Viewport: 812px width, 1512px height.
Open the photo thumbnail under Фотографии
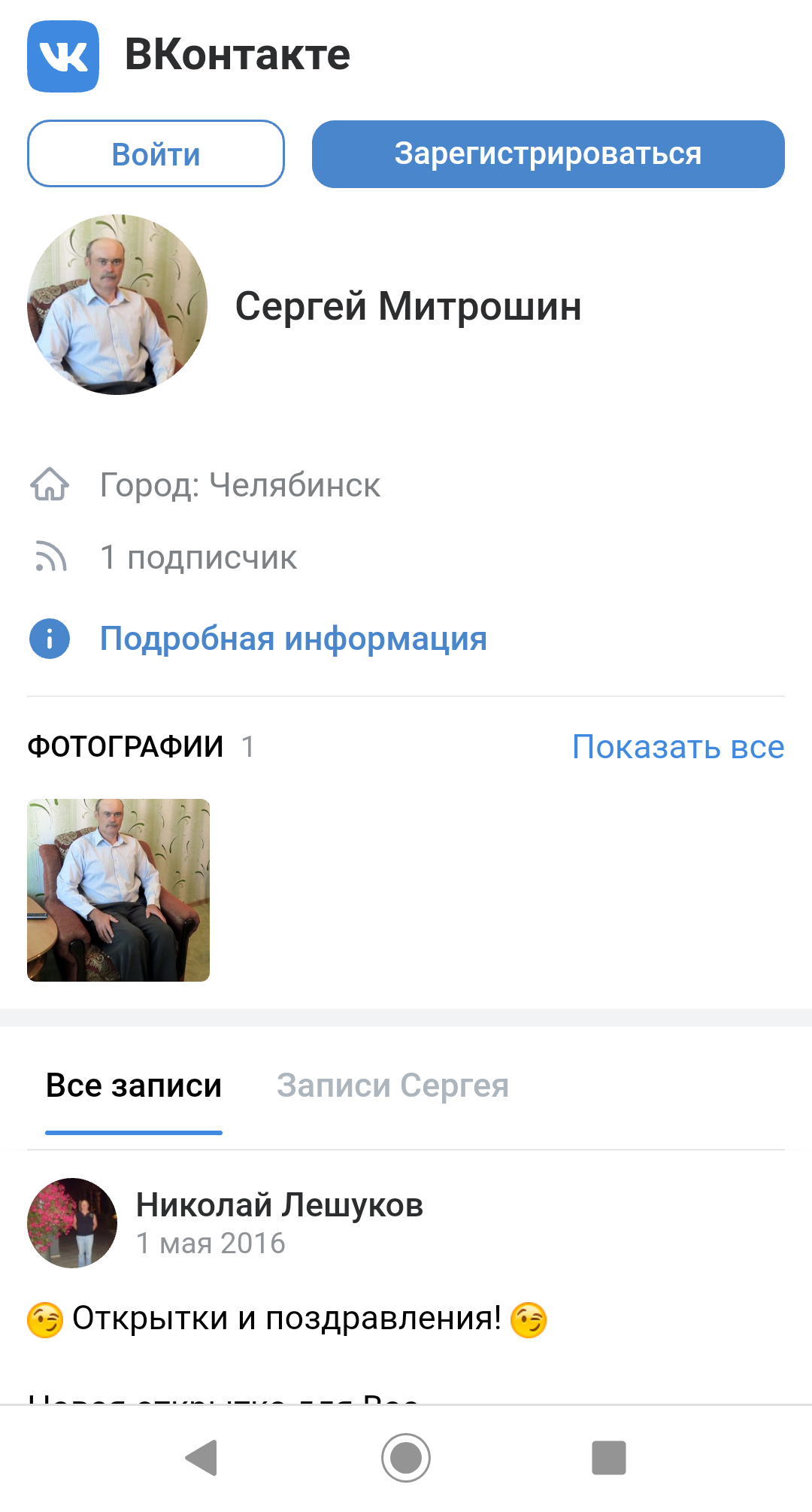[119, 890]
